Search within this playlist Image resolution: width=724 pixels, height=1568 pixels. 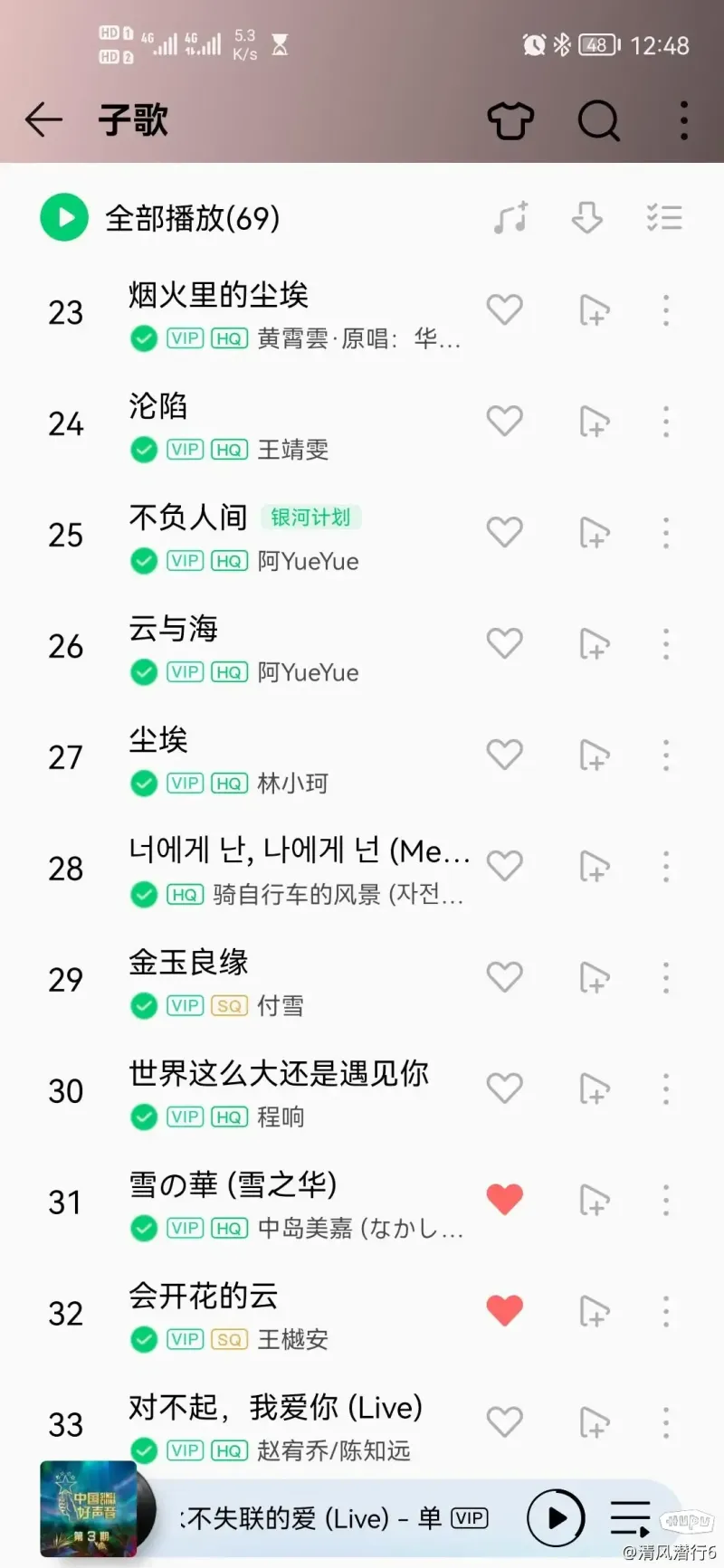(598, 119)
